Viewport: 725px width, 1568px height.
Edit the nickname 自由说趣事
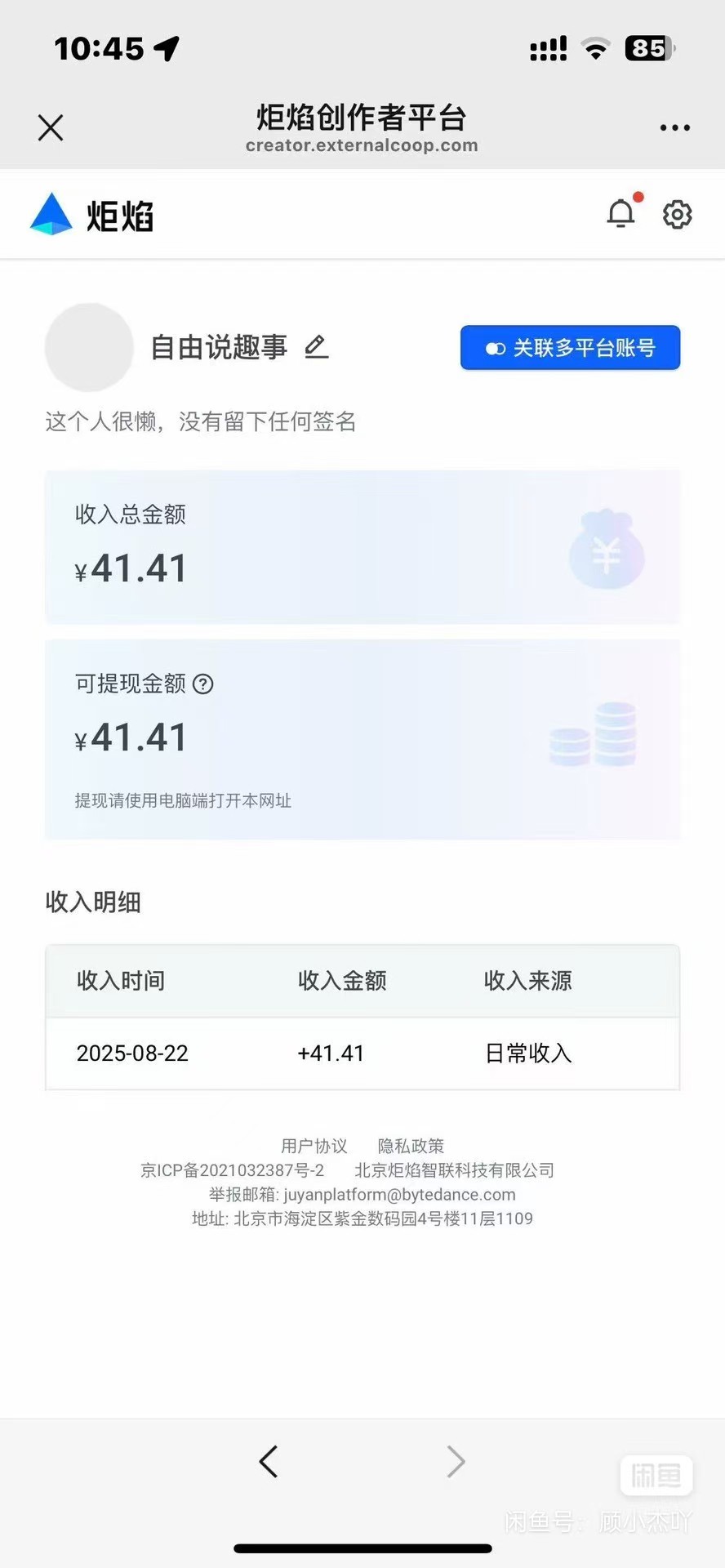pyautogui.click(x=317, y=347)
